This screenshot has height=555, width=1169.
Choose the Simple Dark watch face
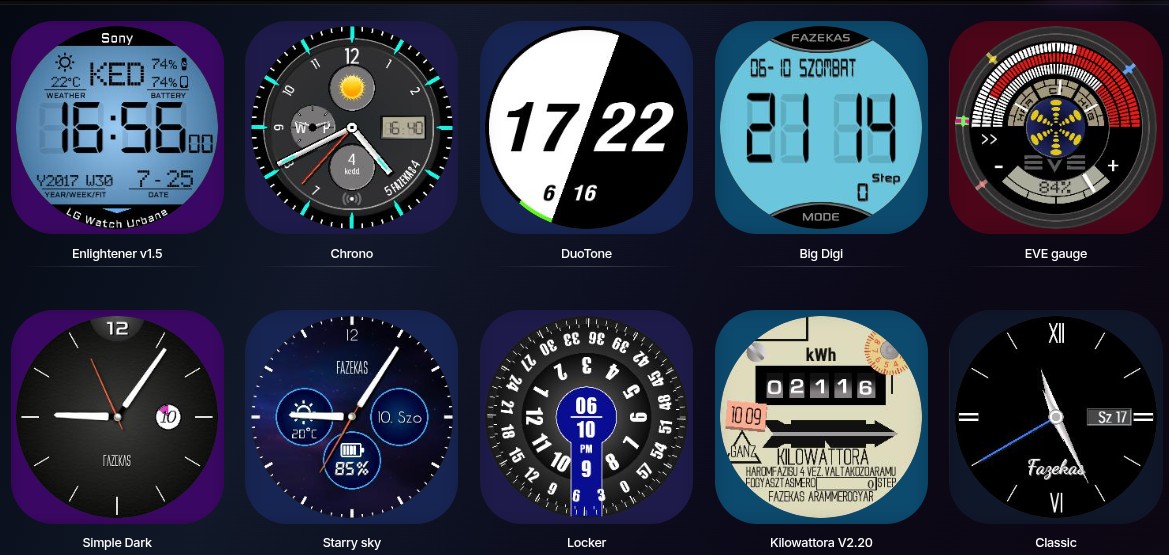pos(117,416)
